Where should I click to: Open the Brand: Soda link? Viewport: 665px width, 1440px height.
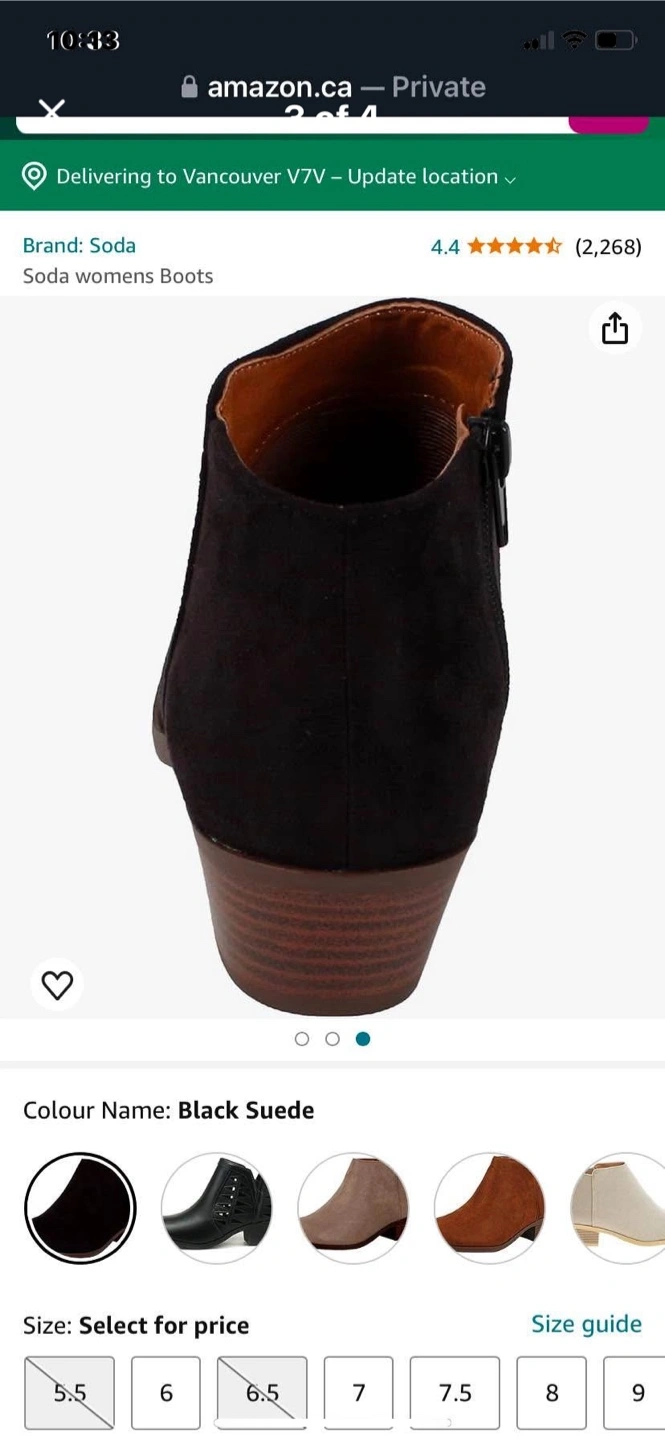[79, 245]
